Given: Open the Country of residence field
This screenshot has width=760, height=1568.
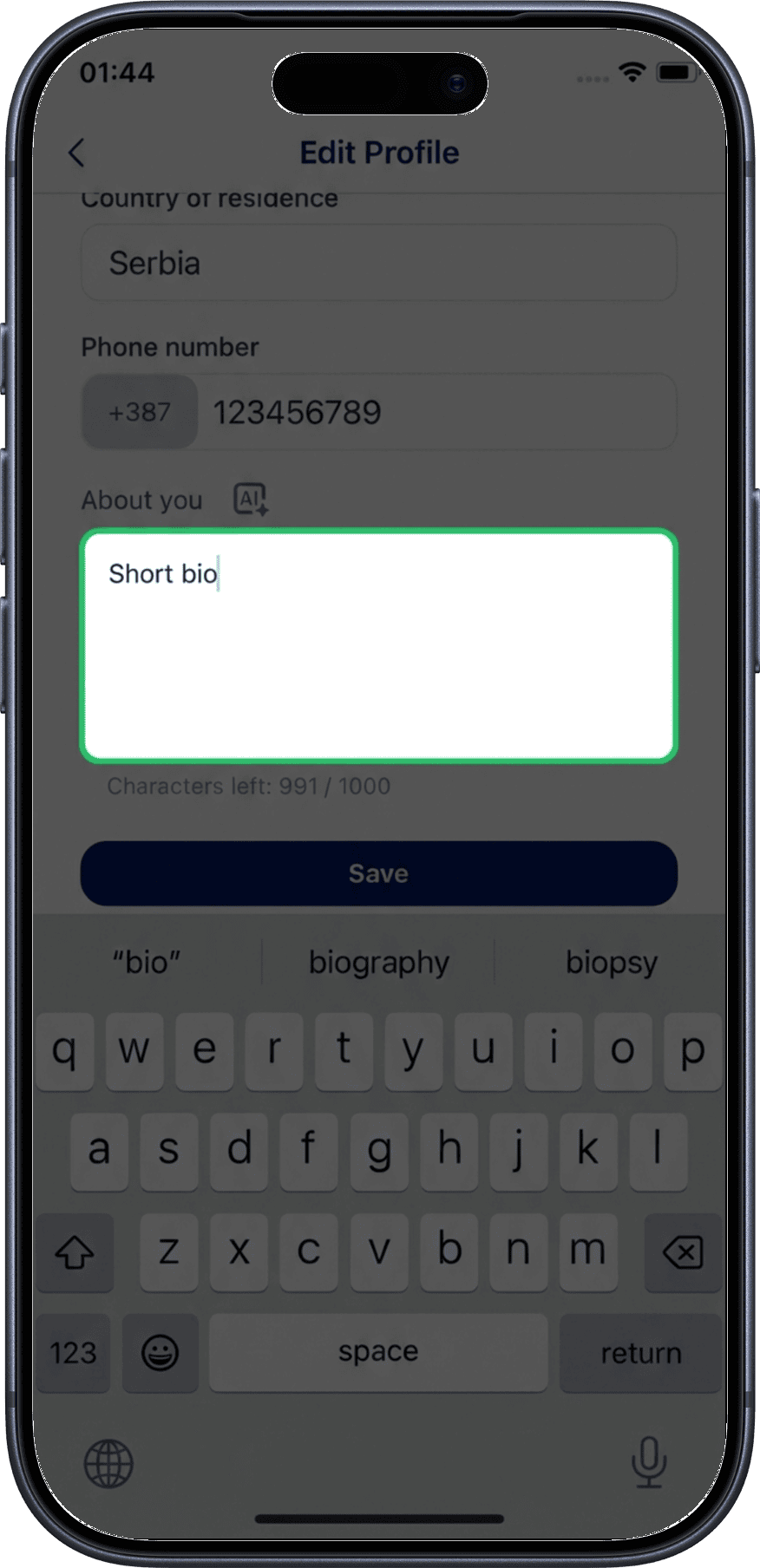Looking at the screenshot, I should click(x=378, y=263).
